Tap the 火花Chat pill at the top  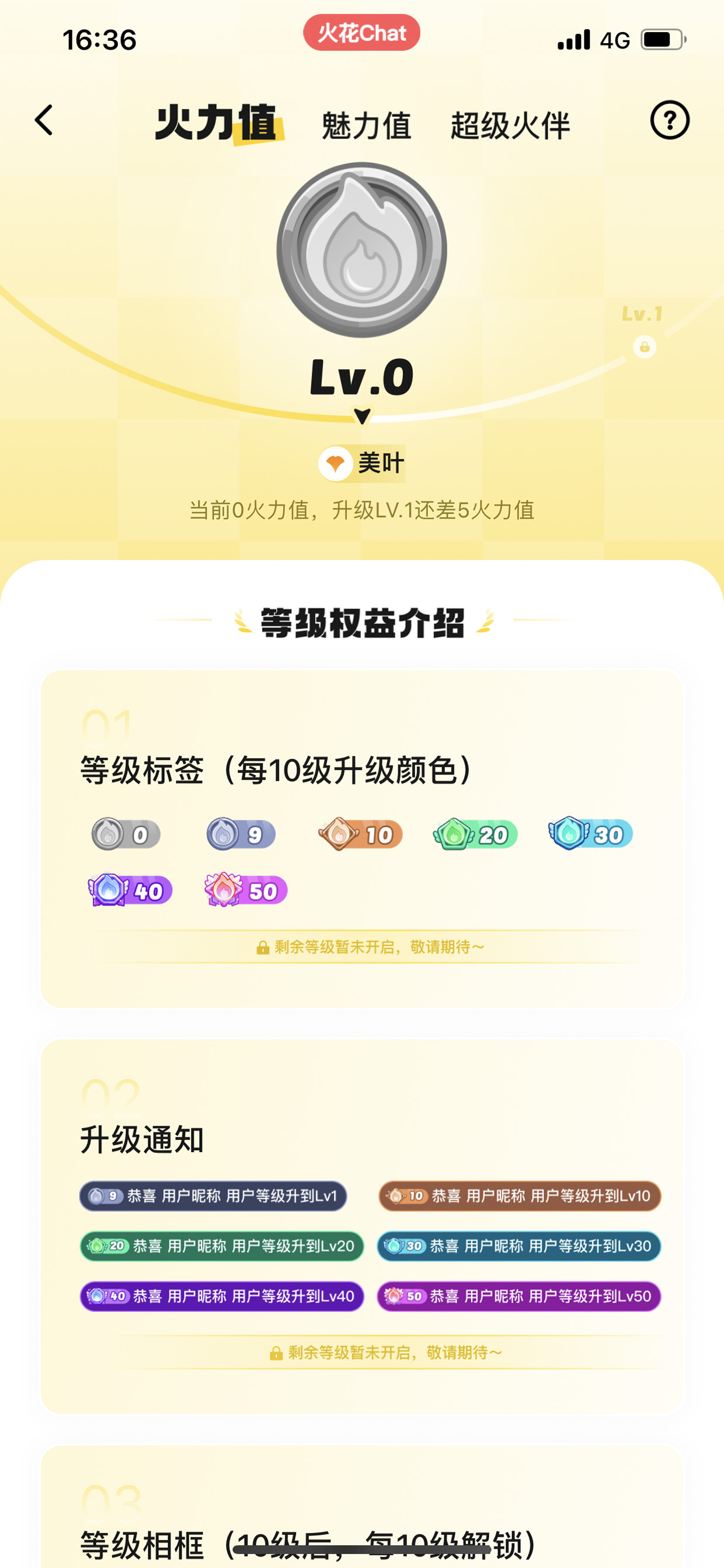click(361, 33)
